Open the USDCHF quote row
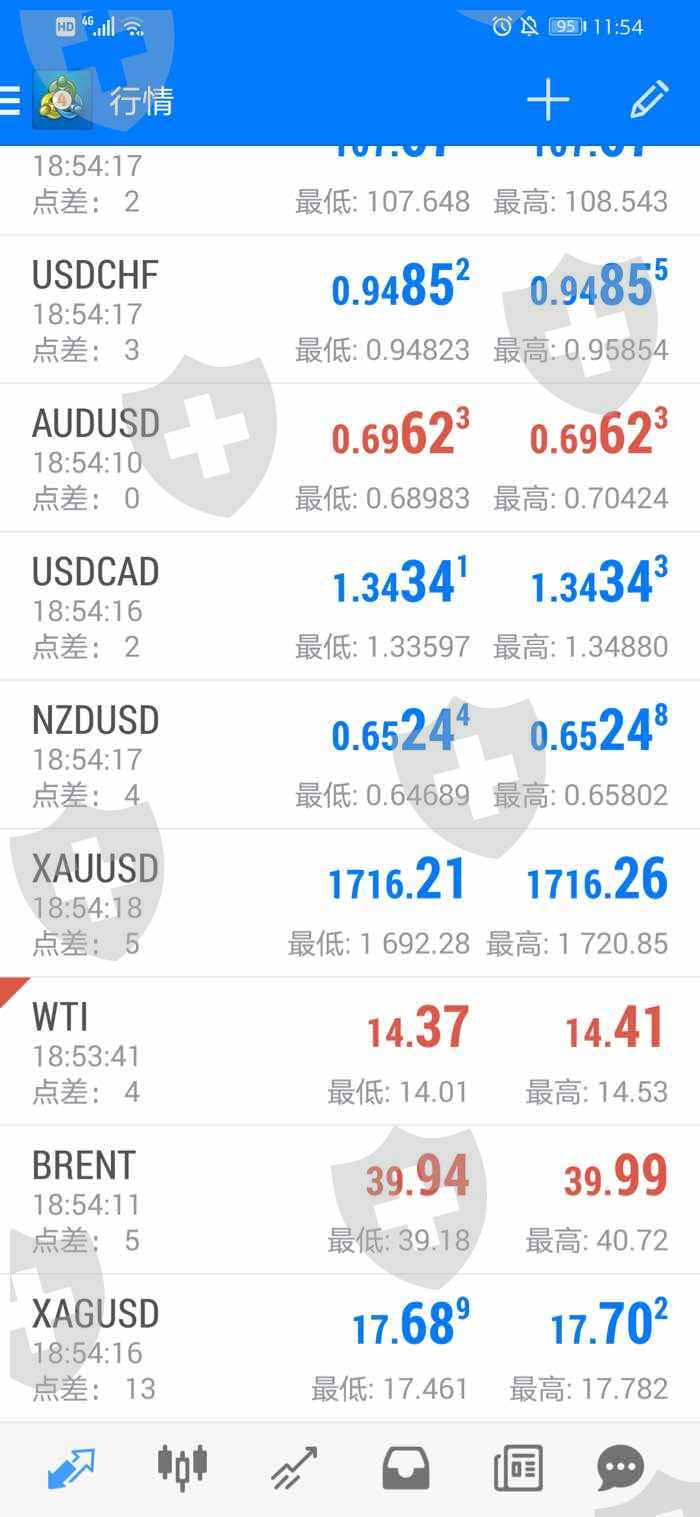The width and height of the screenshot is (700, 1517). [350, 310]
